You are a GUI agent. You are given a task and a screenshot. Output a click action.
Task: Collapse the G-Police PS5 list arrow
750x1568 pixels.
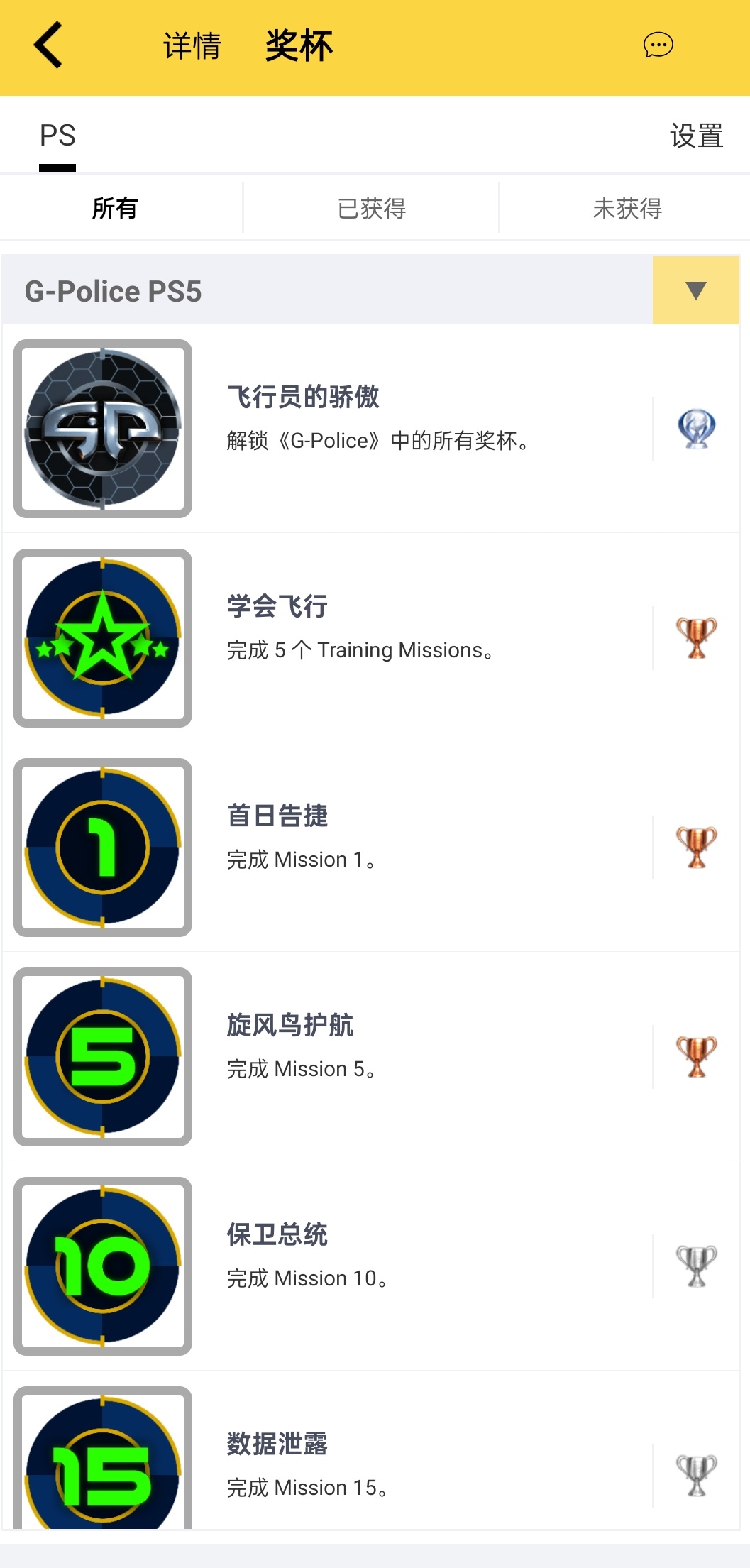(x=695, y=290)
